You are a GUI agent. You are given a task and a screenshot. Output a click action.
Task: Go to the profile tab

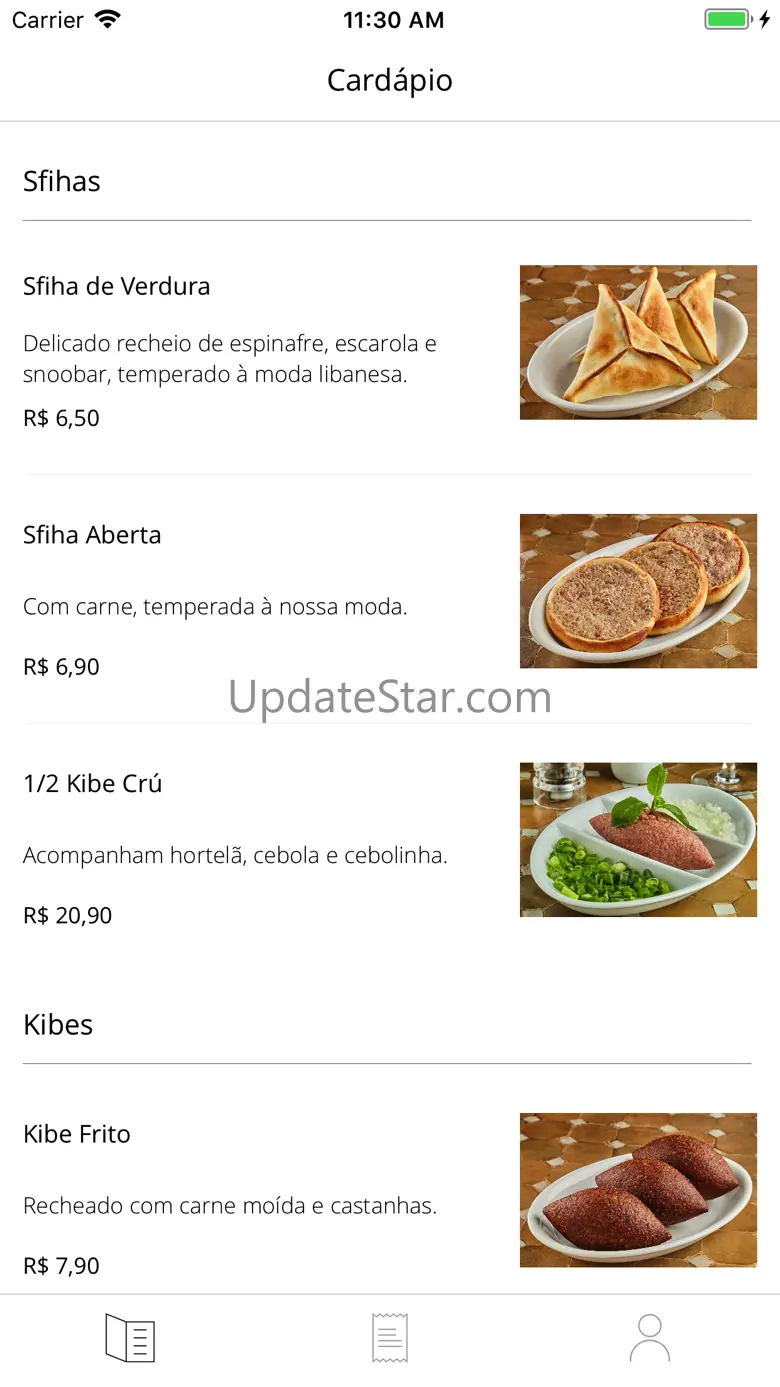point(650,1338)
